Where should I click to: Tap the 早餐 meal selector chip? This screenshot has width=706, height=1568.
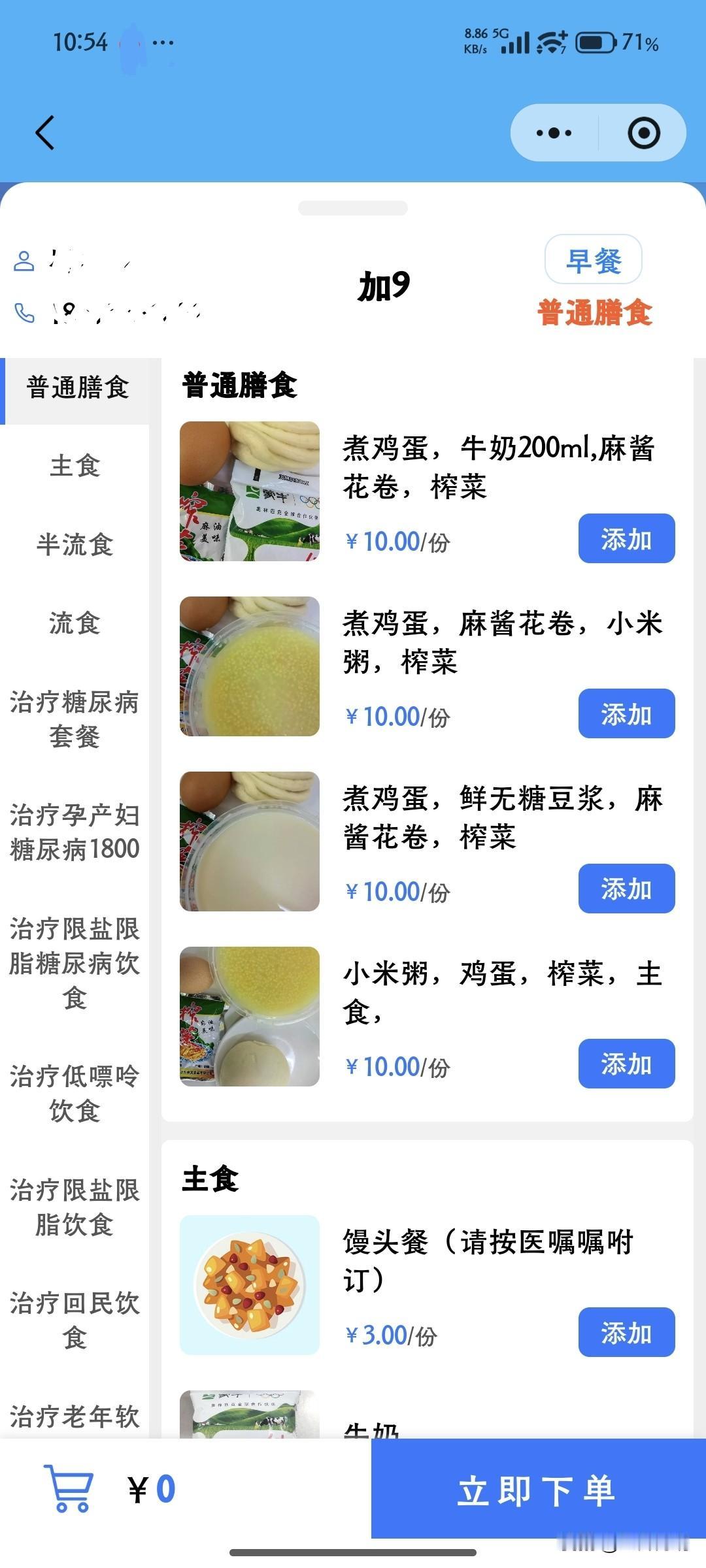[x=593, y=260]
